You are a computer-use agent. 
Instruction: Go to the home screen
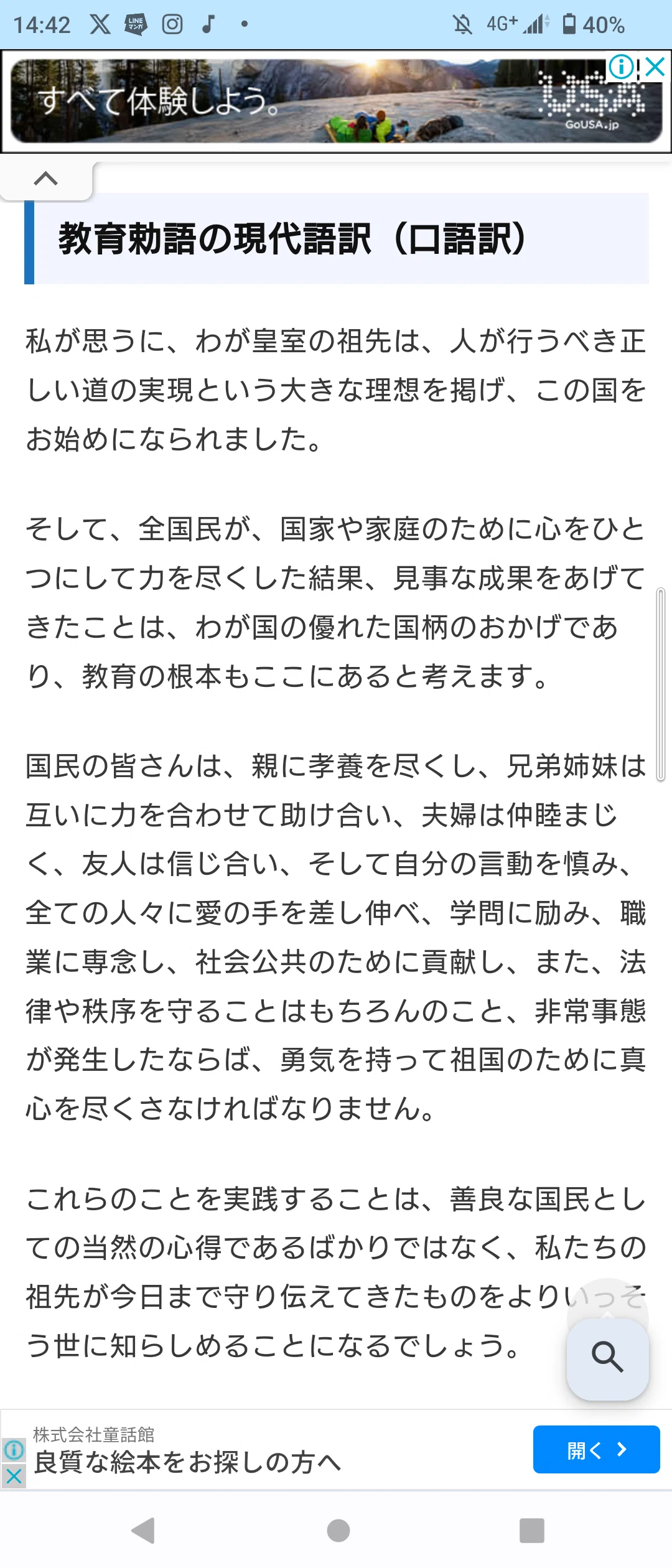[338, 1531]
